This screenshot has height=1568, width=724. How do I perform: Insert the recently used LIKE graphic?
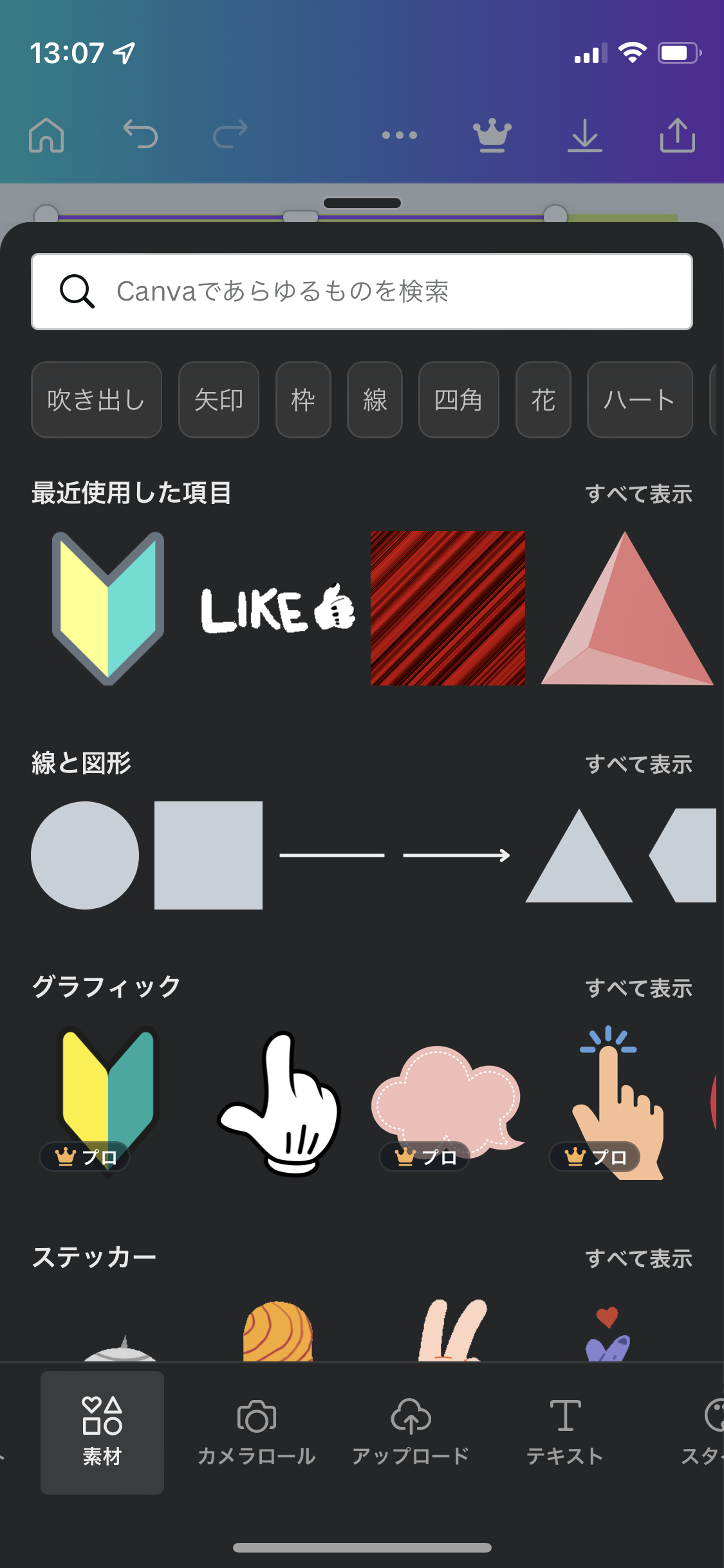277,609
